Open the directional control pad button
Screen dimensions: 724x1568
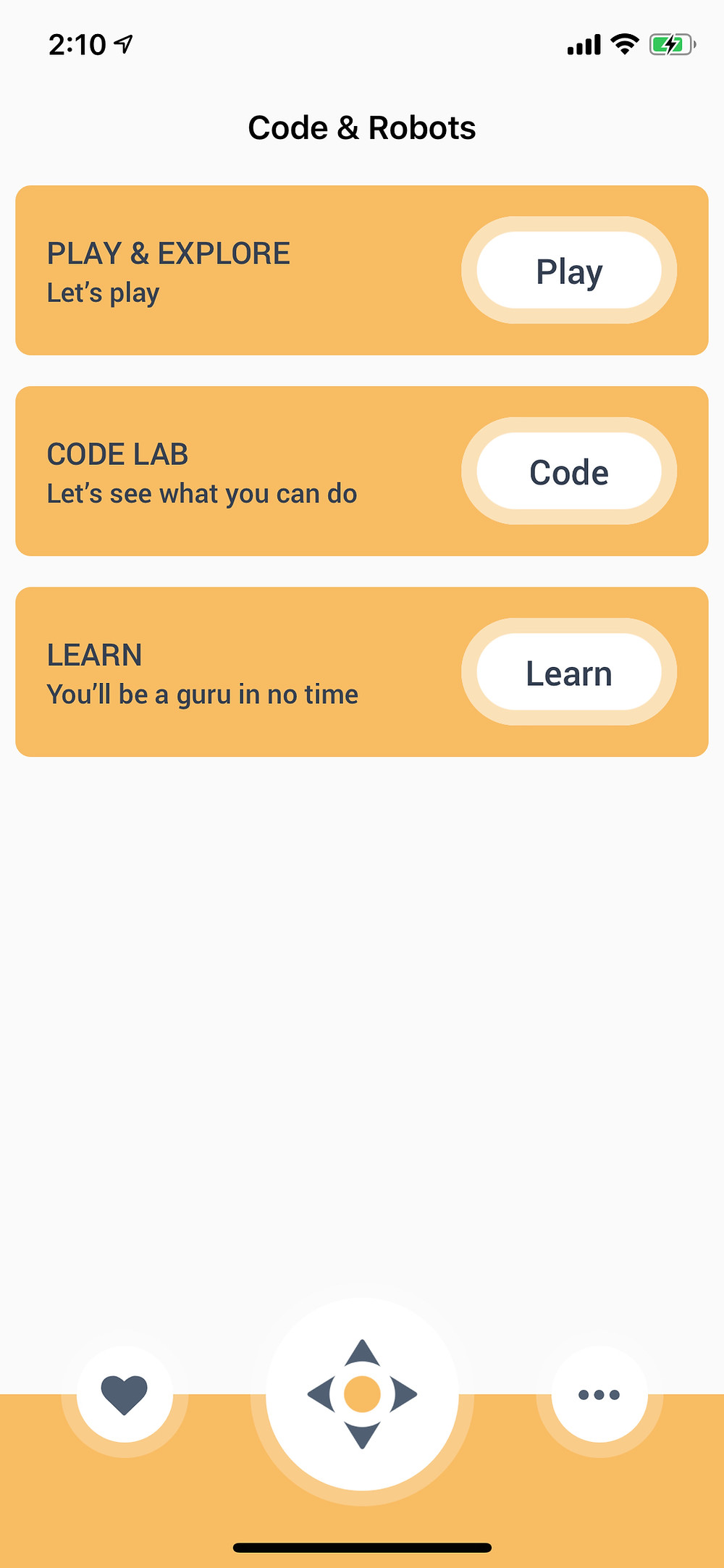pyautogui.click(x=362, y=1394)
